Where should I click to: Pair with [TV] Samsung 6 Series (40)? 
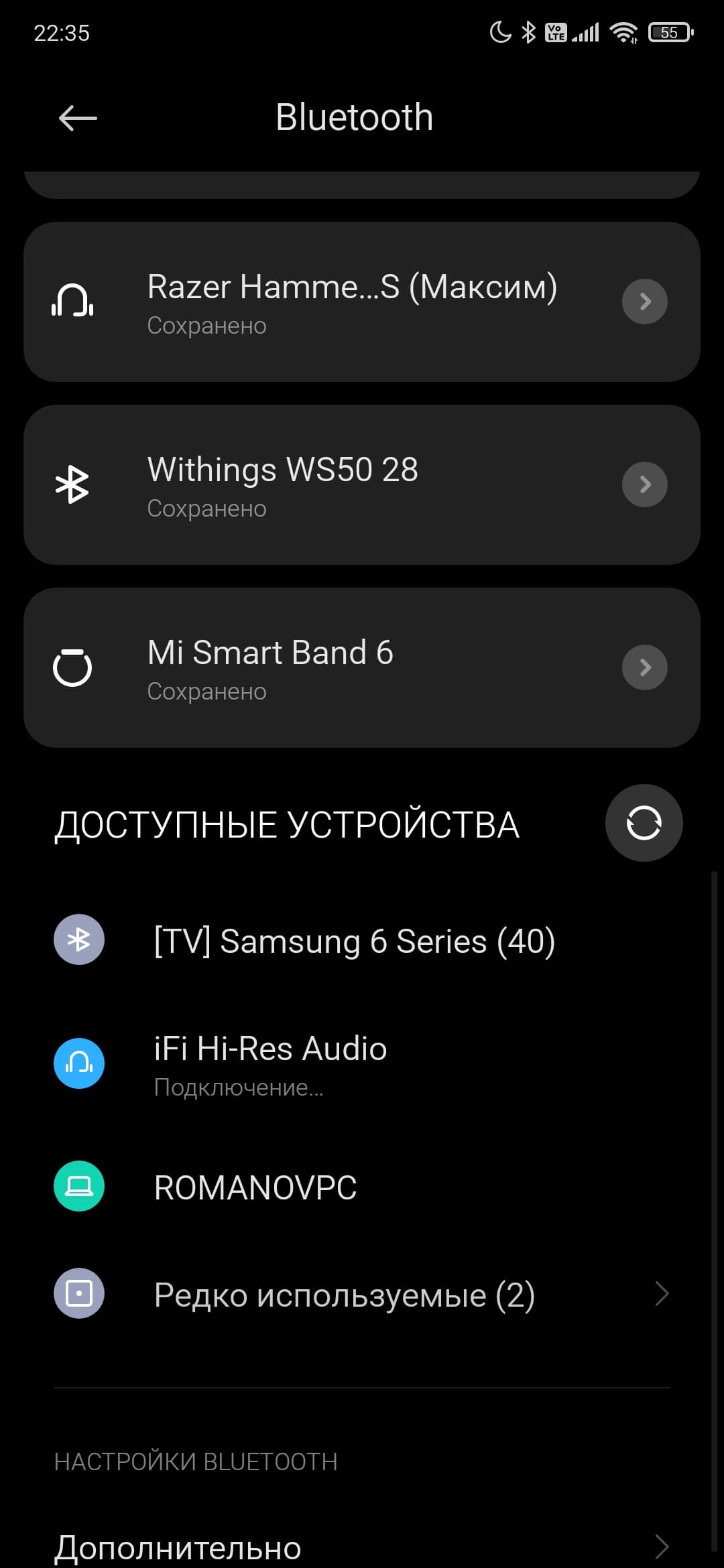[354, 941]
